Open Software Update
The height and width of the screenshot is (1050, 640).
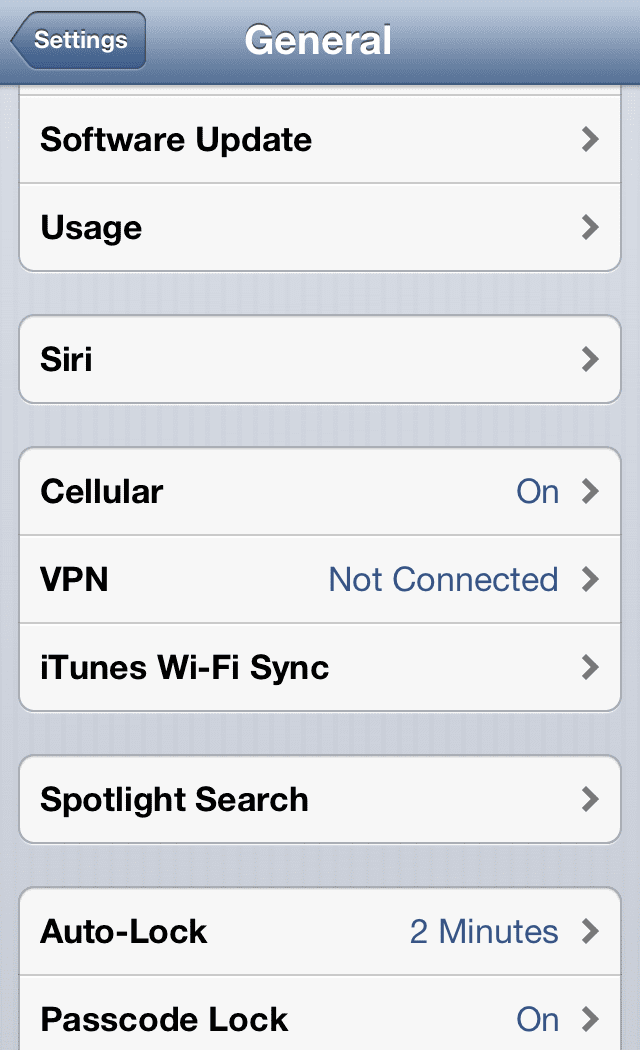pyautogui.click(x=320, y=140)
